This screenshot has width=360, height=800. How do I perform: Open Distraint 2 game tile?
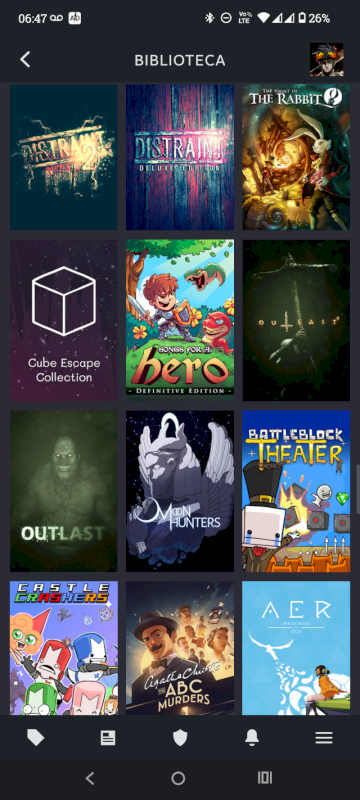(x=64, y=157)
